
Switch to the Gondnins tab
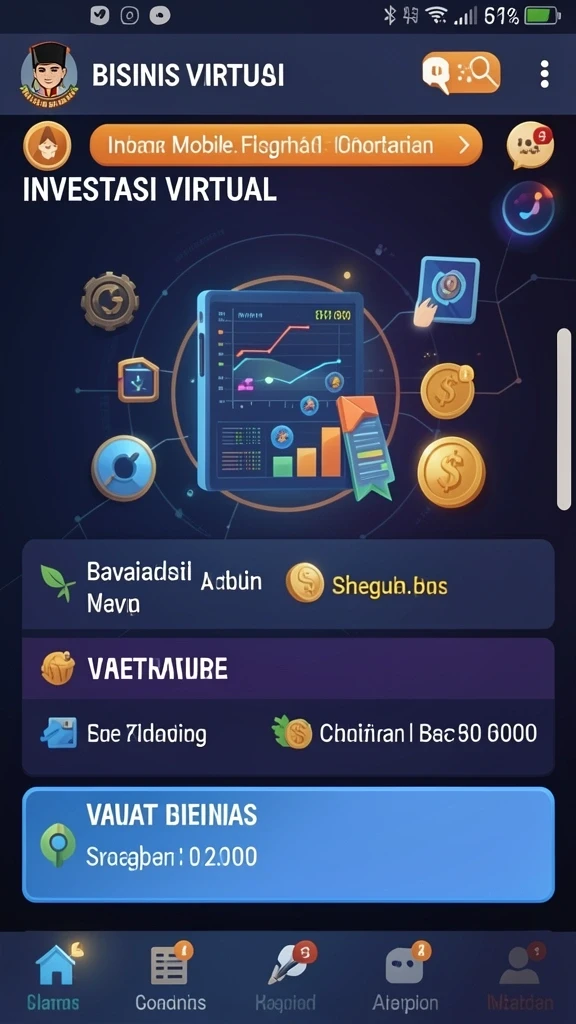point(170,976)
